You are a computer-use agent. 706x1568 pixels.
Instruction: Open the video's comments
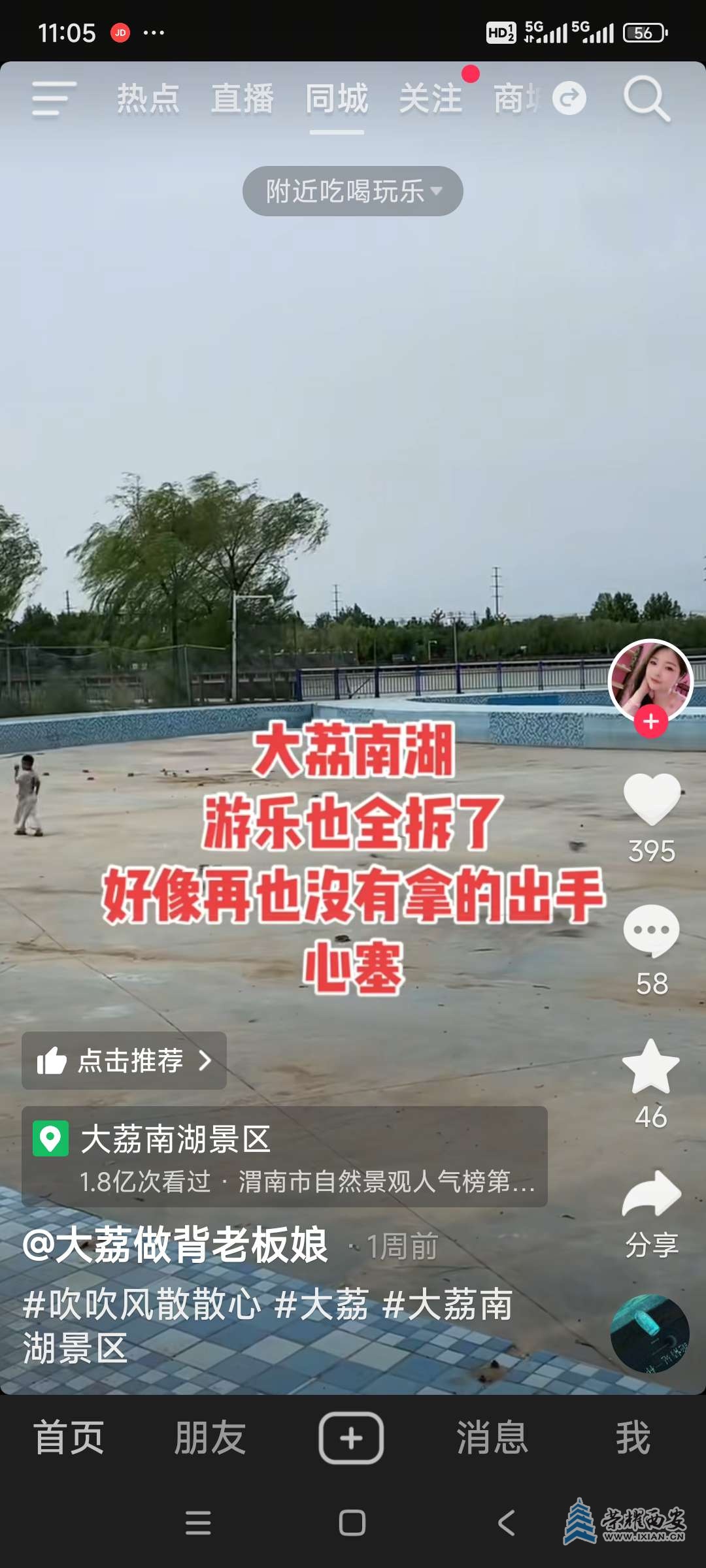(x=652, y=932)
